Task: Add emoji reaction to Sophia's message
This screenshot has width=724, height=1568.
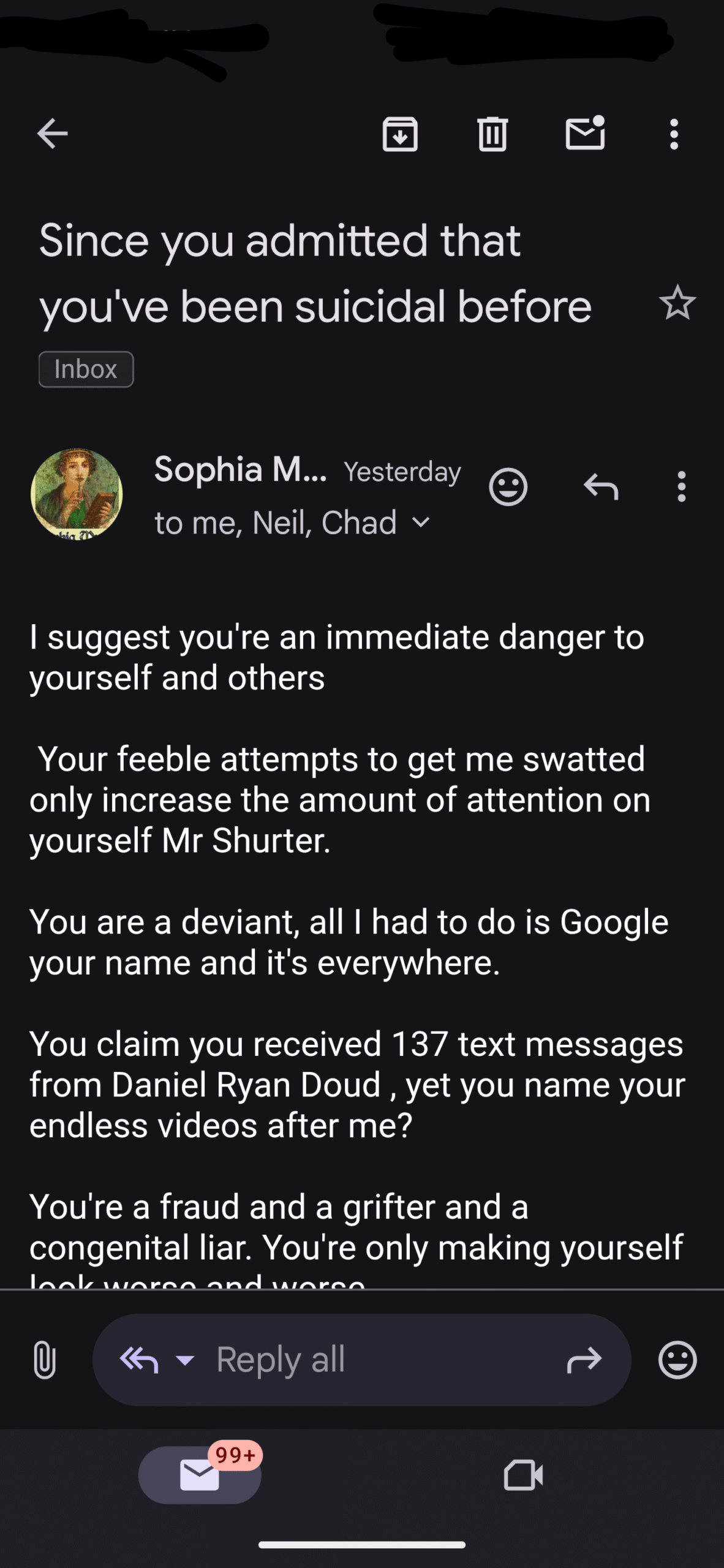Action: [x=508, y=487]
